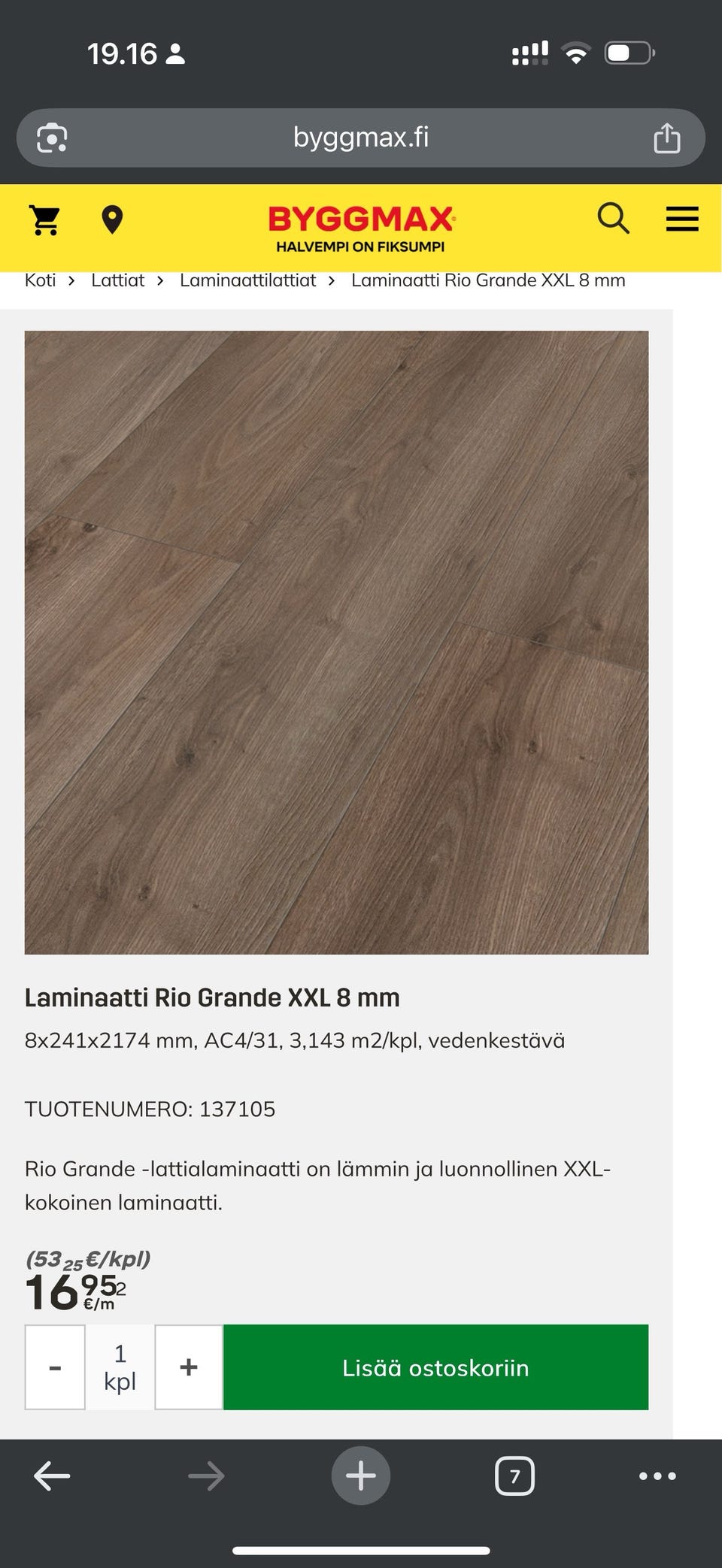Increase quantity with the plus button
Viewport: 722px width, 1568px height.
[x=189, y=1367]
